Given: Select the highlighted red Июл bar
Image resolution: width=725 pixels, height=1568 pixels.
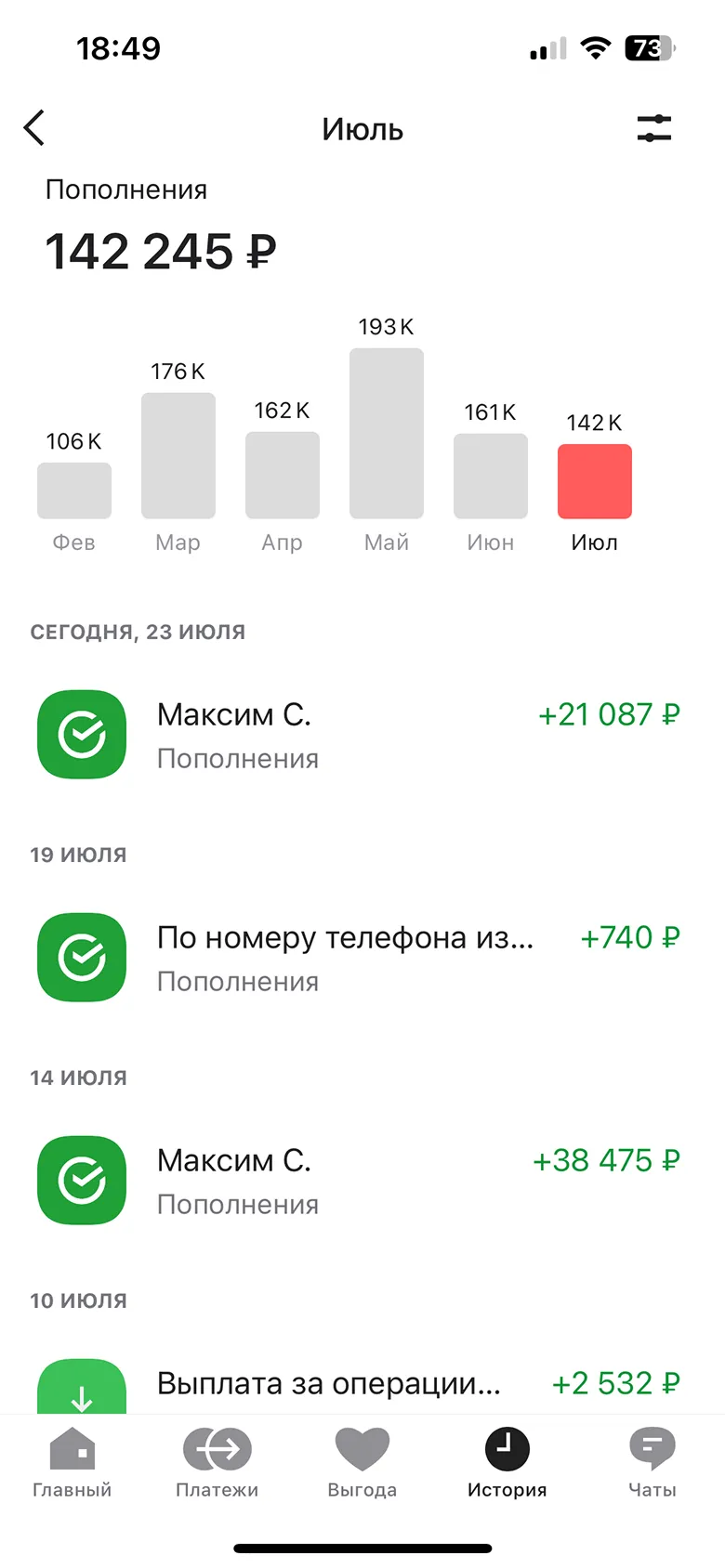Looking at the screenshot, I should (x=594, y=480).
